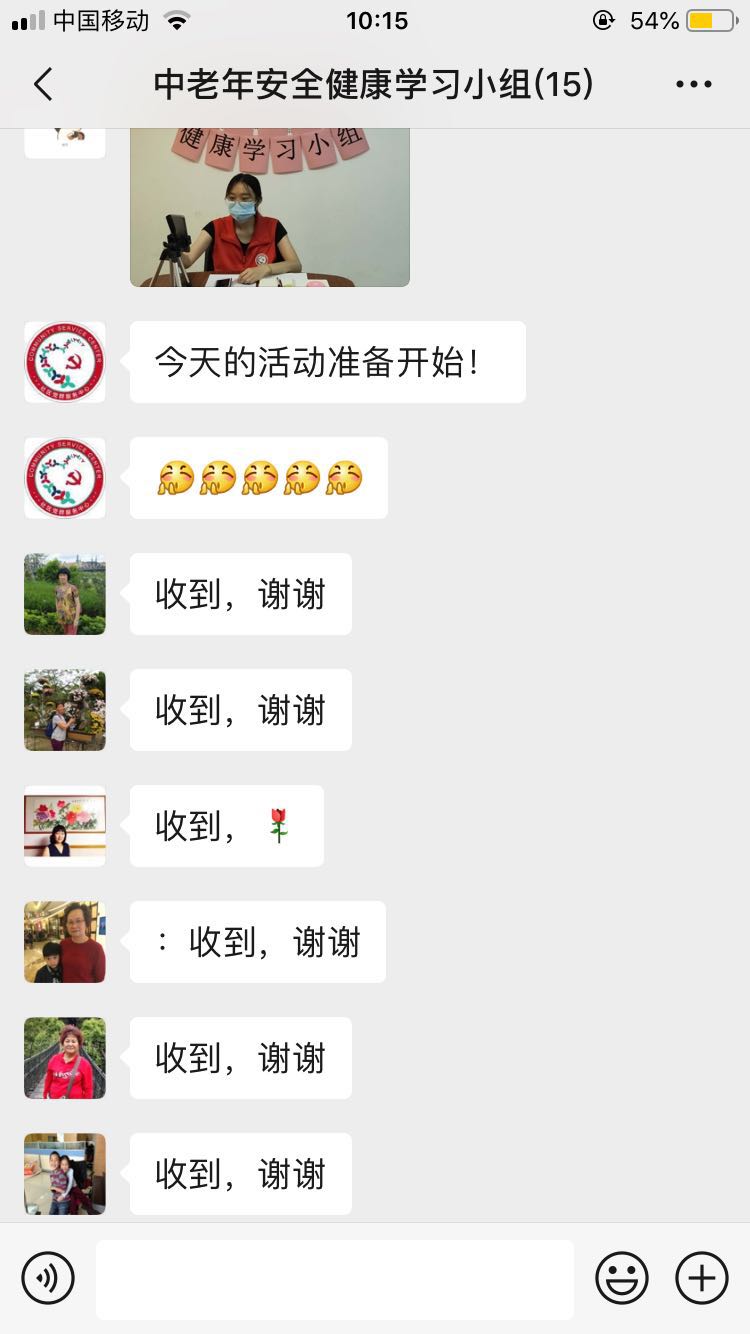Screen dimensions: 750x1334
Task: Switch to voice message input
Action: (x=48, y=1278)
